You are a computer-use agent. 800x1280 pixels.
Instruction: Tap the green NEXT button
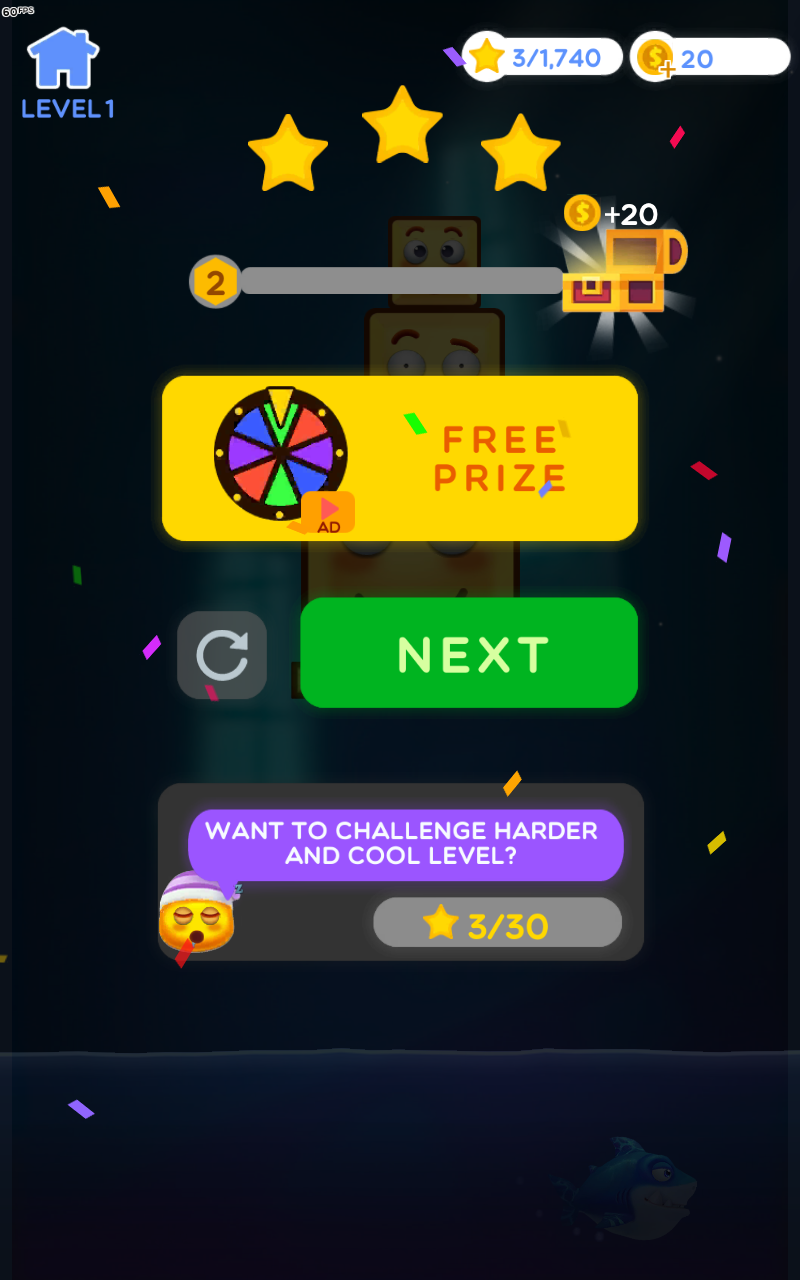point(469,653)
